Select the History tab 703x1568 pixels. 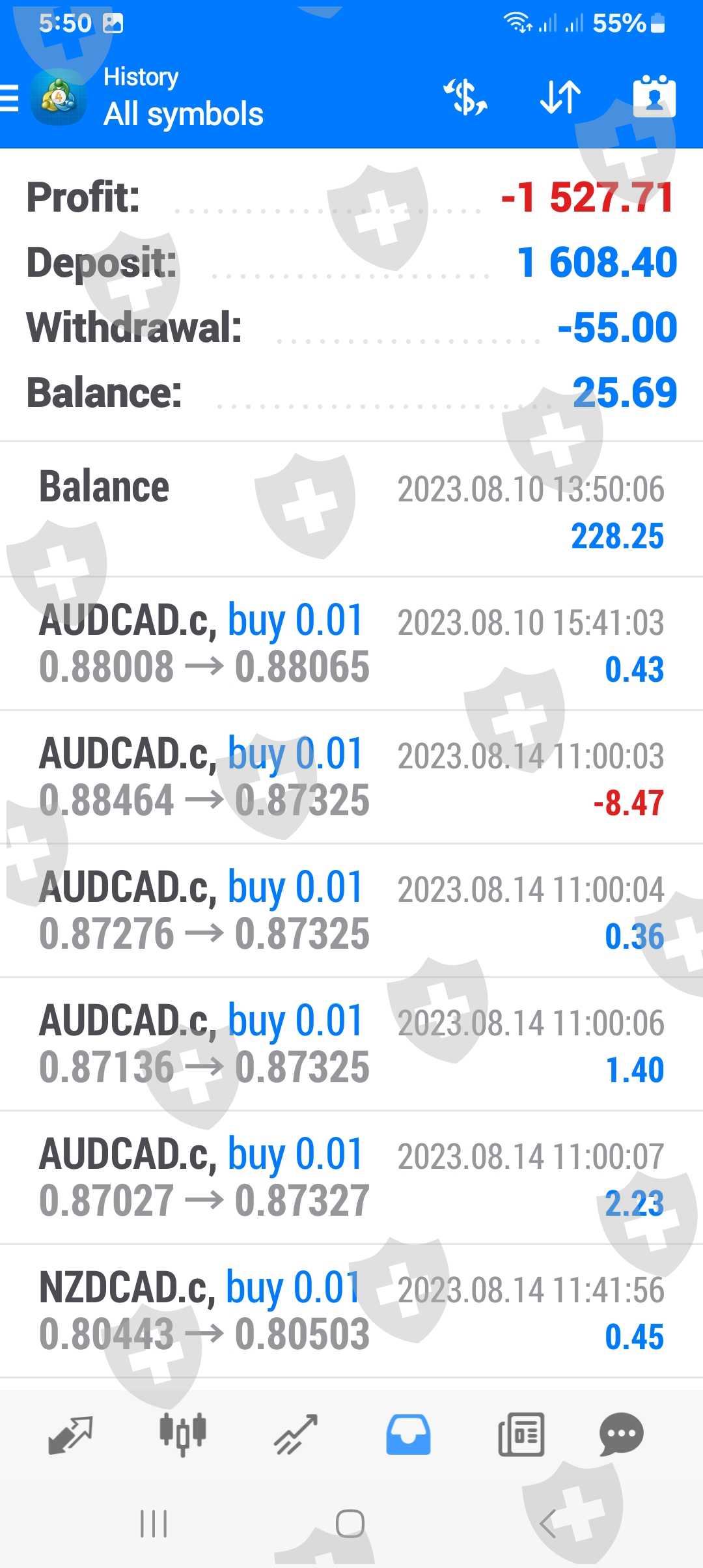[x=408, y=1435]
